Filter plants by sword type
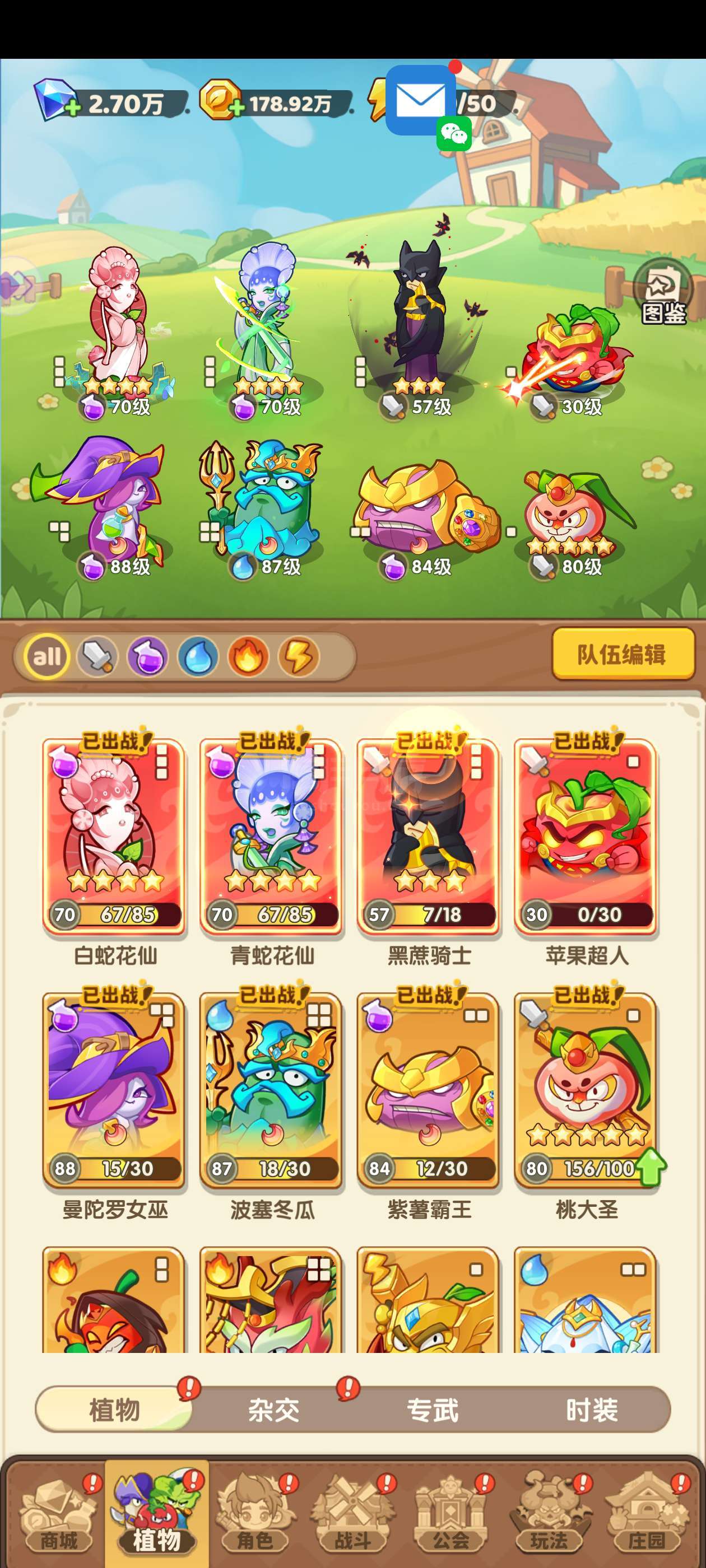This screenshot has height=1568, width=706. point(97,657)
